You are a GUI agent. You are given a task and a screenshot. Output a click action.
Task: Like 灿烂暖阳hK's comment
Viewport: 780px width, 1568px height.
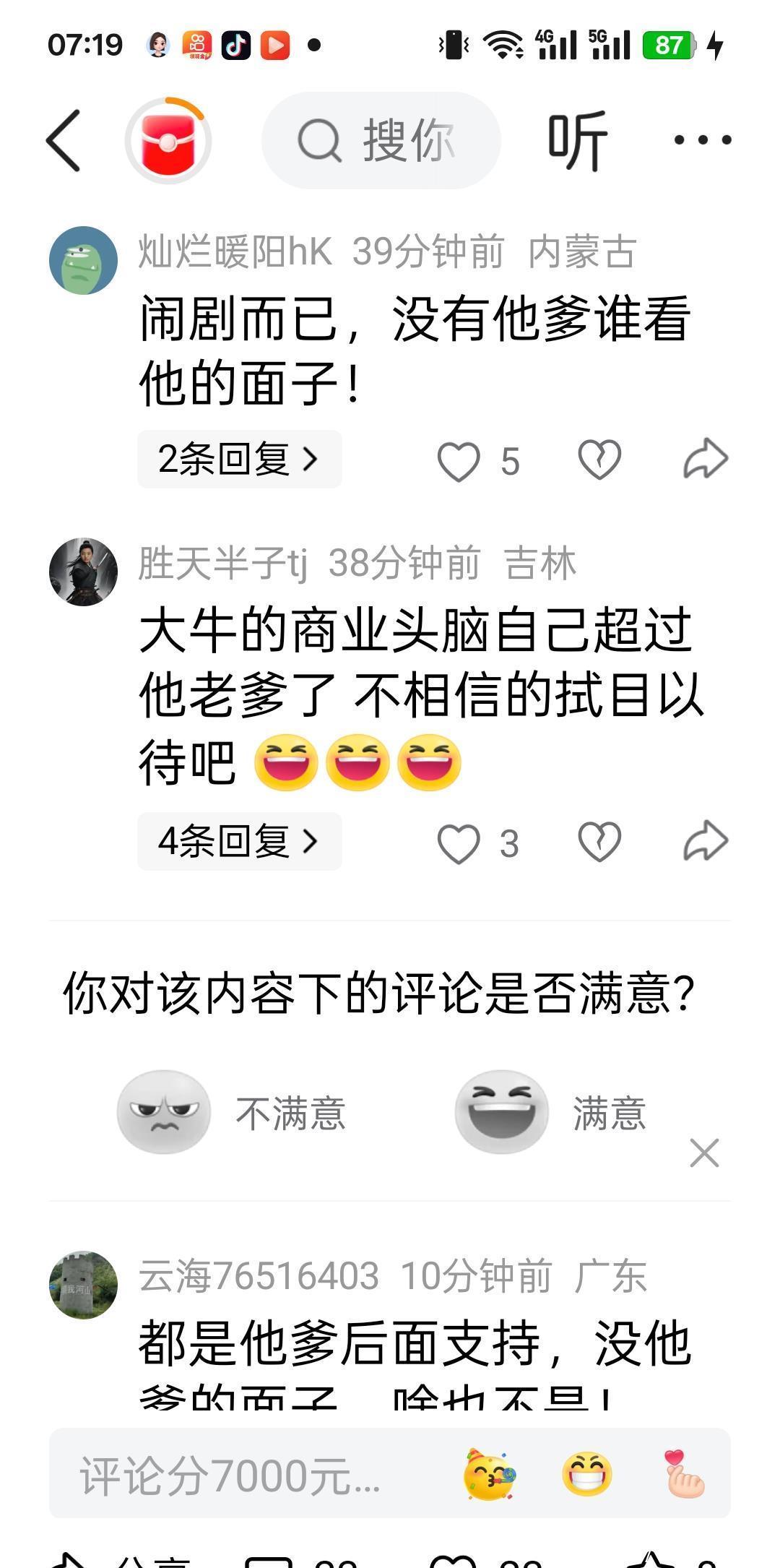tap(459, 461)
